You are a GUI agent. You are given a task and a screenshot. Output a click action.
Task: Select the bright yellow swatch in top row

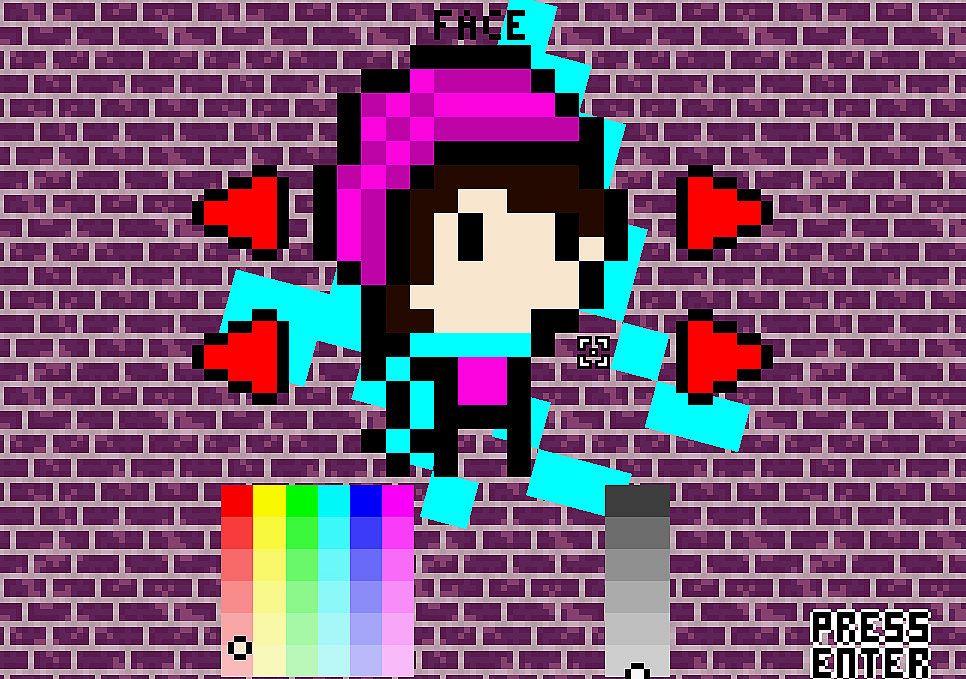click(x=269, y=500)
